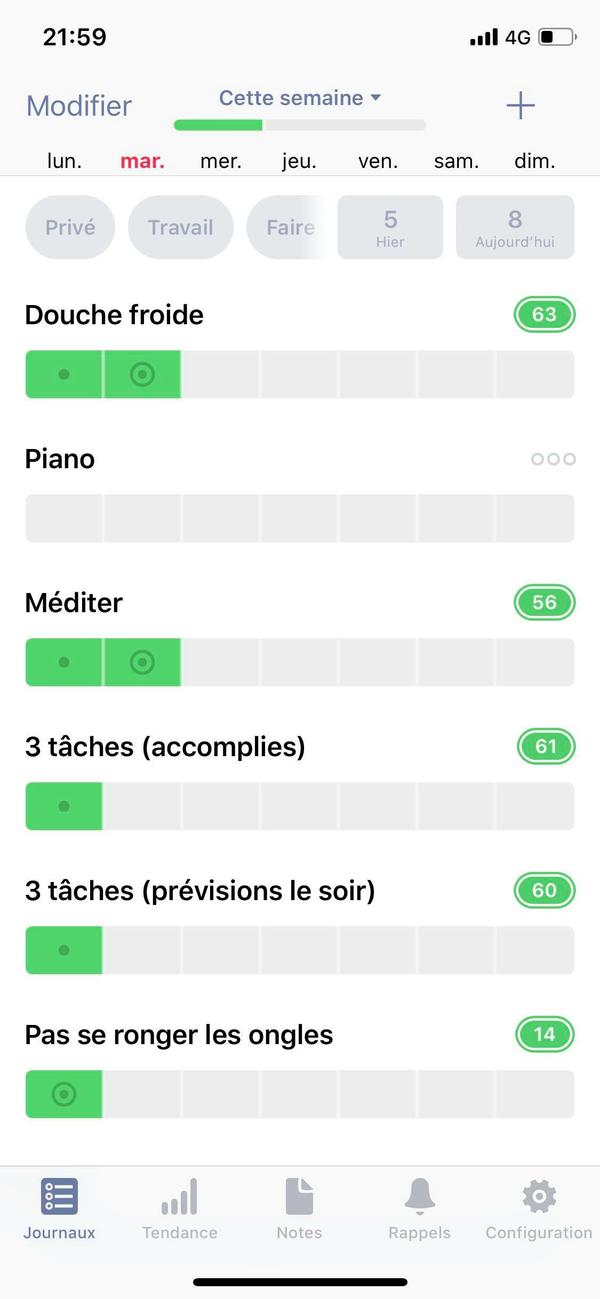
Task: Open 3 tâches (prévisions le soir) habit
Action: click(200, 891)
